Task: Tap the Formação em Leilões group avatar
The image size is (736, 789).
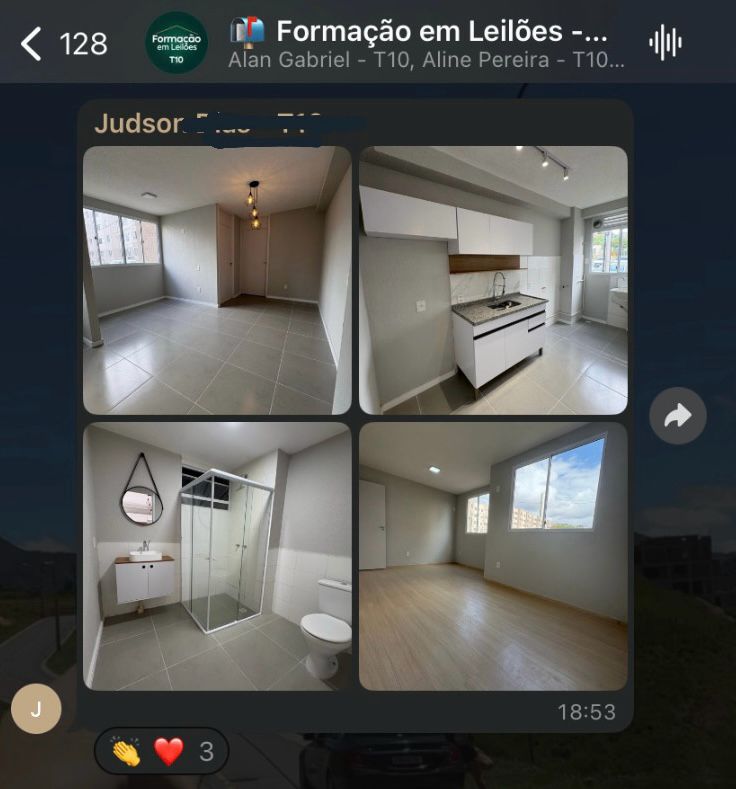Action: point(177,43)
